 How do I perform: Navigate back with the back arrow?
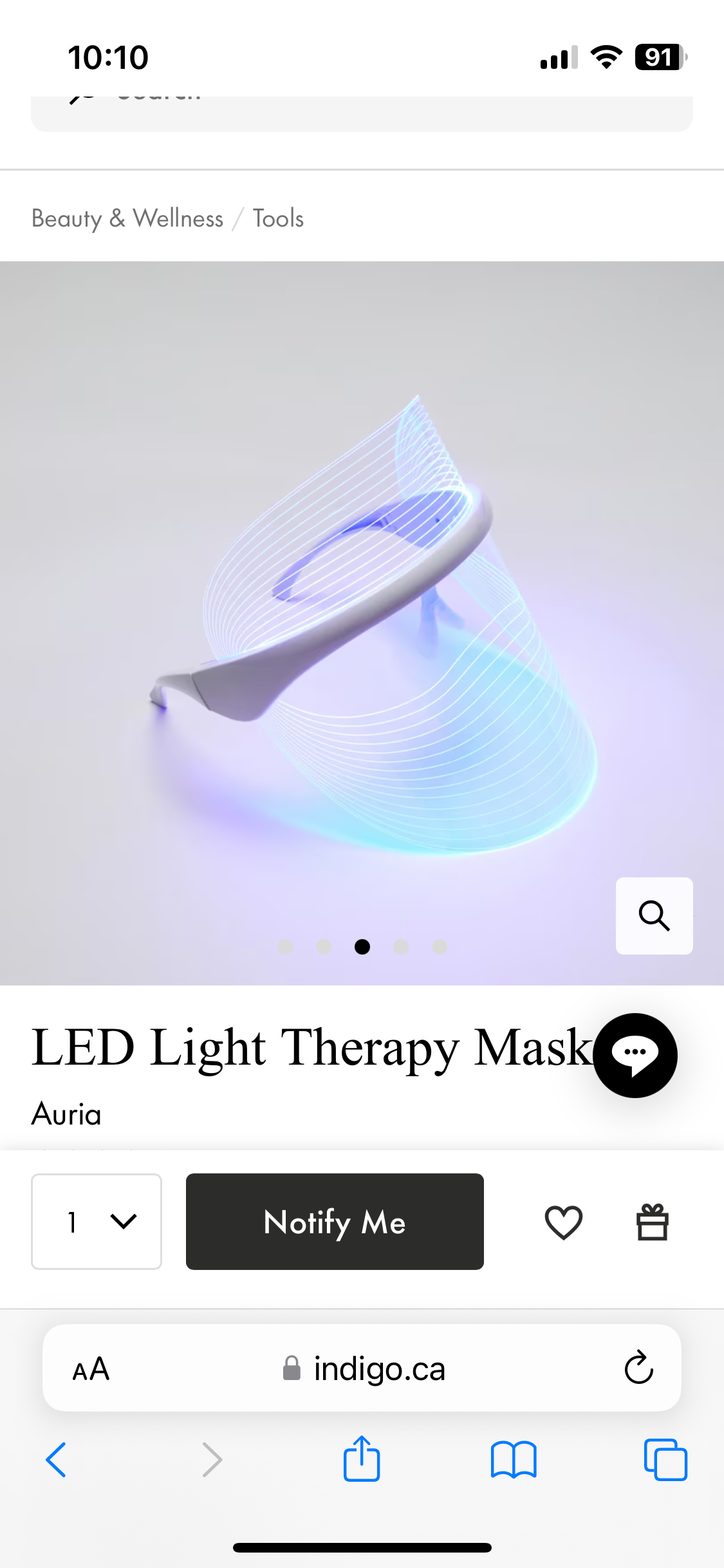[x=57, y=1459]
